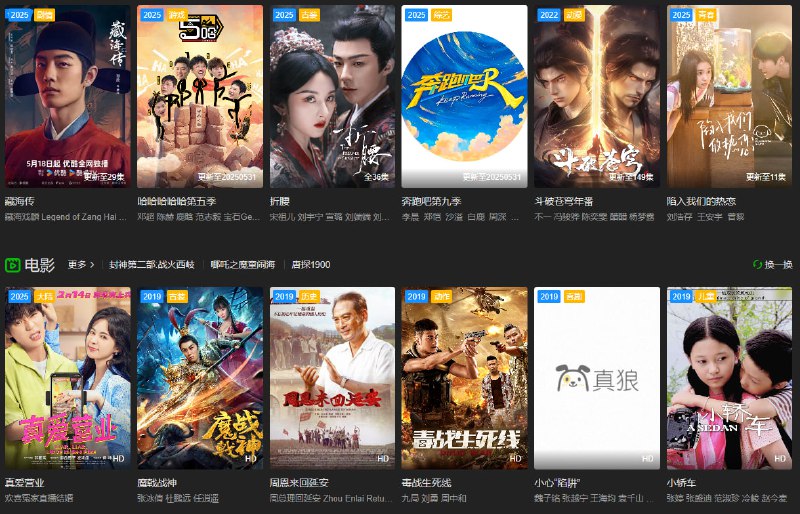Open 奔跑吧第九季 show card
800x514 pixels.
pyautogui.click(x=464, y=95)
